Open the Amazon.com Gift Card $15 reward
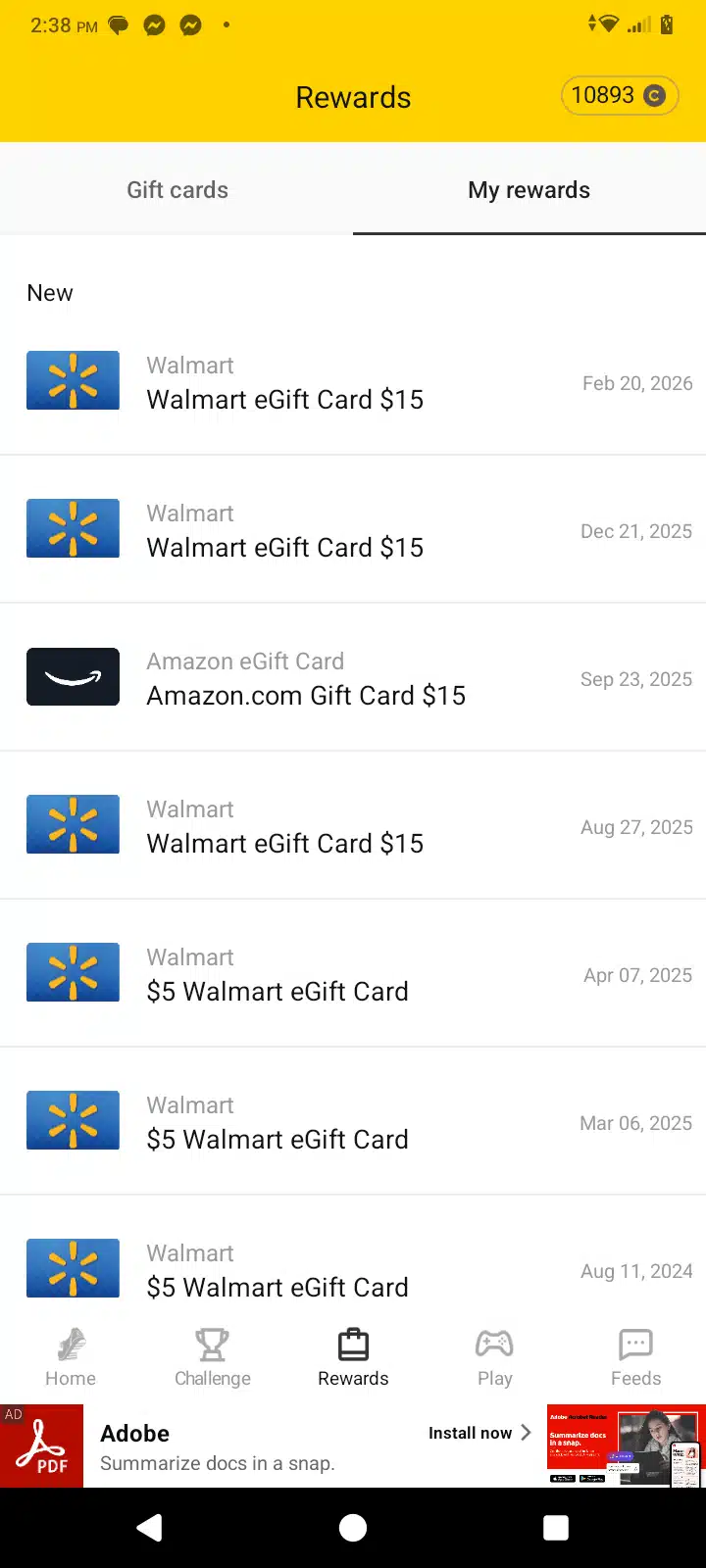The height and width of the screenshot is (1568, 706). (x=353, y=678)
